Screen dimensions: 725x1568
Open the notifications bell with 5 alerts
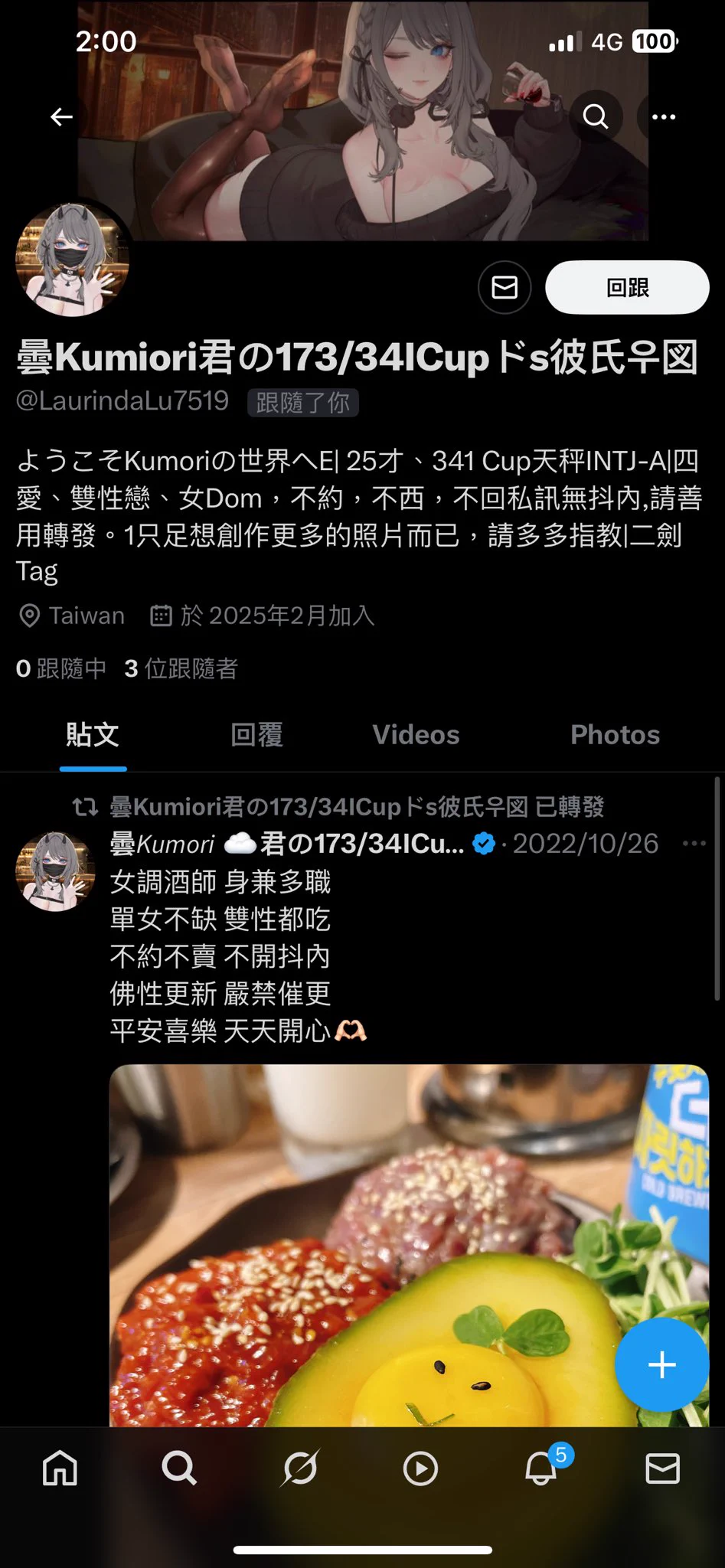541,1468
